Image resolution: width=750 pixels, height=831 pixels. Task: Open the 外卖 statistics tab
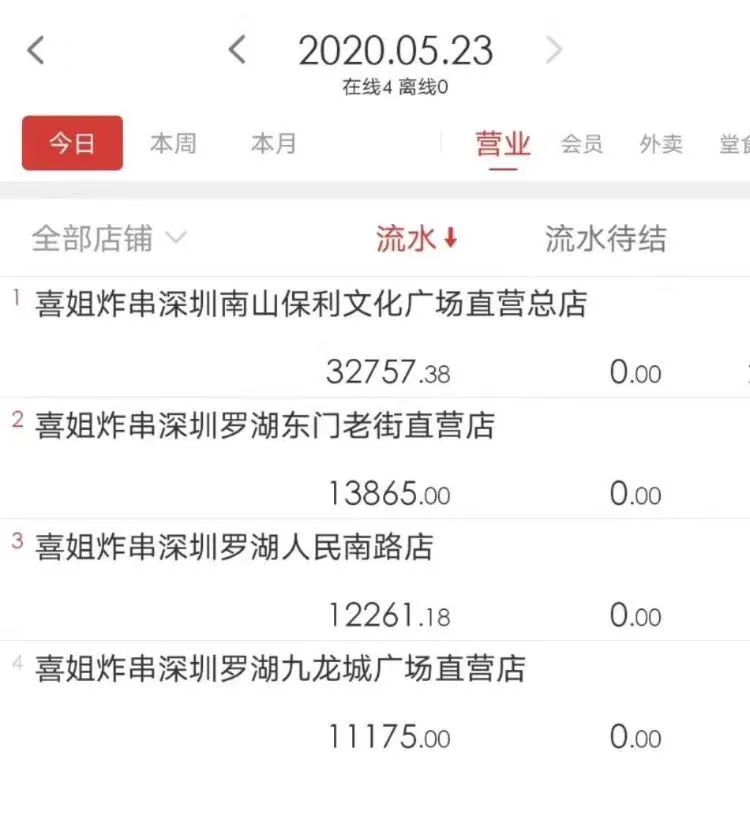point(660,143)
